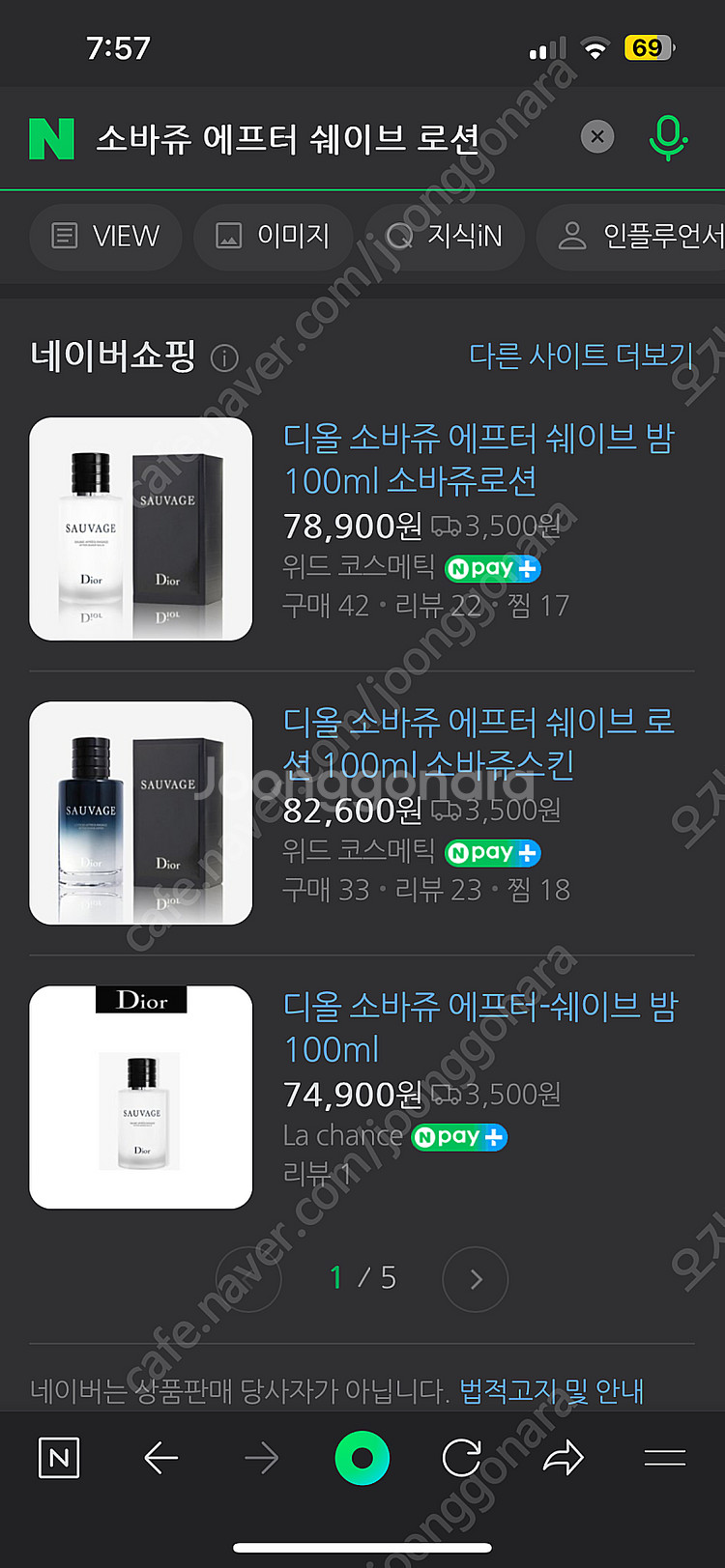The image size is (725, 1568).
Task: Switch to the 지식iN tab
Action: (445, 237)
